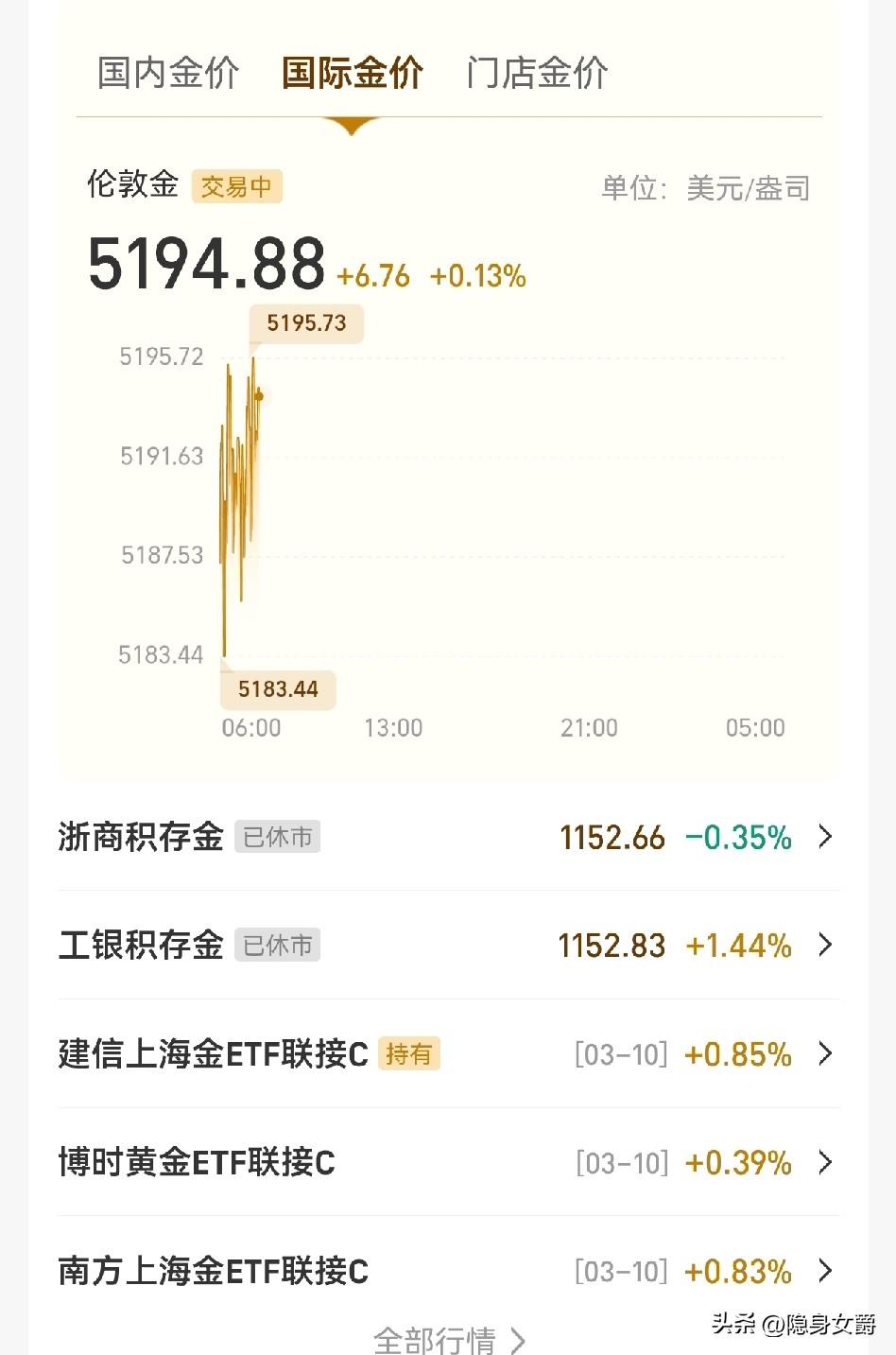896x1355 pixels.
Task: Click the 持有 badge on 建信上海金ETF联接C
Action: [409, 1054]
